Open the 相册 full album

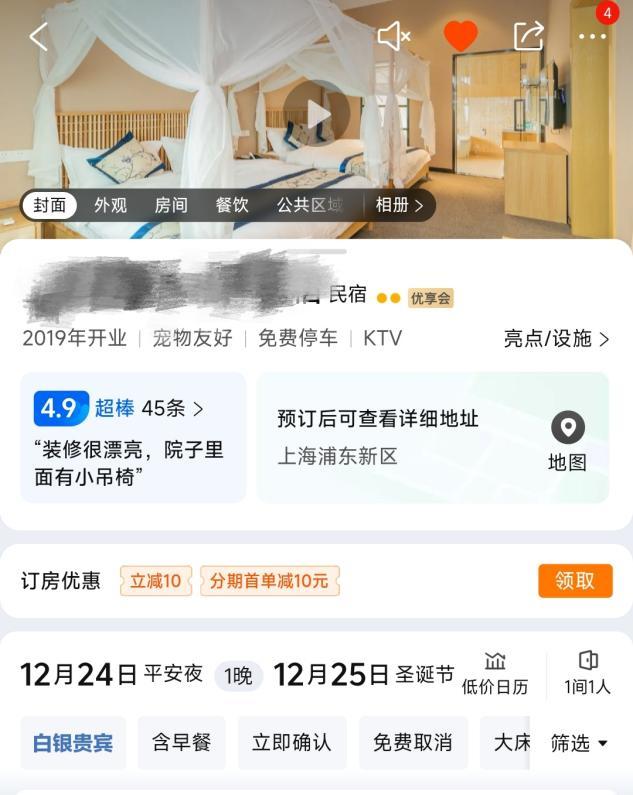(x=399, y=205)
